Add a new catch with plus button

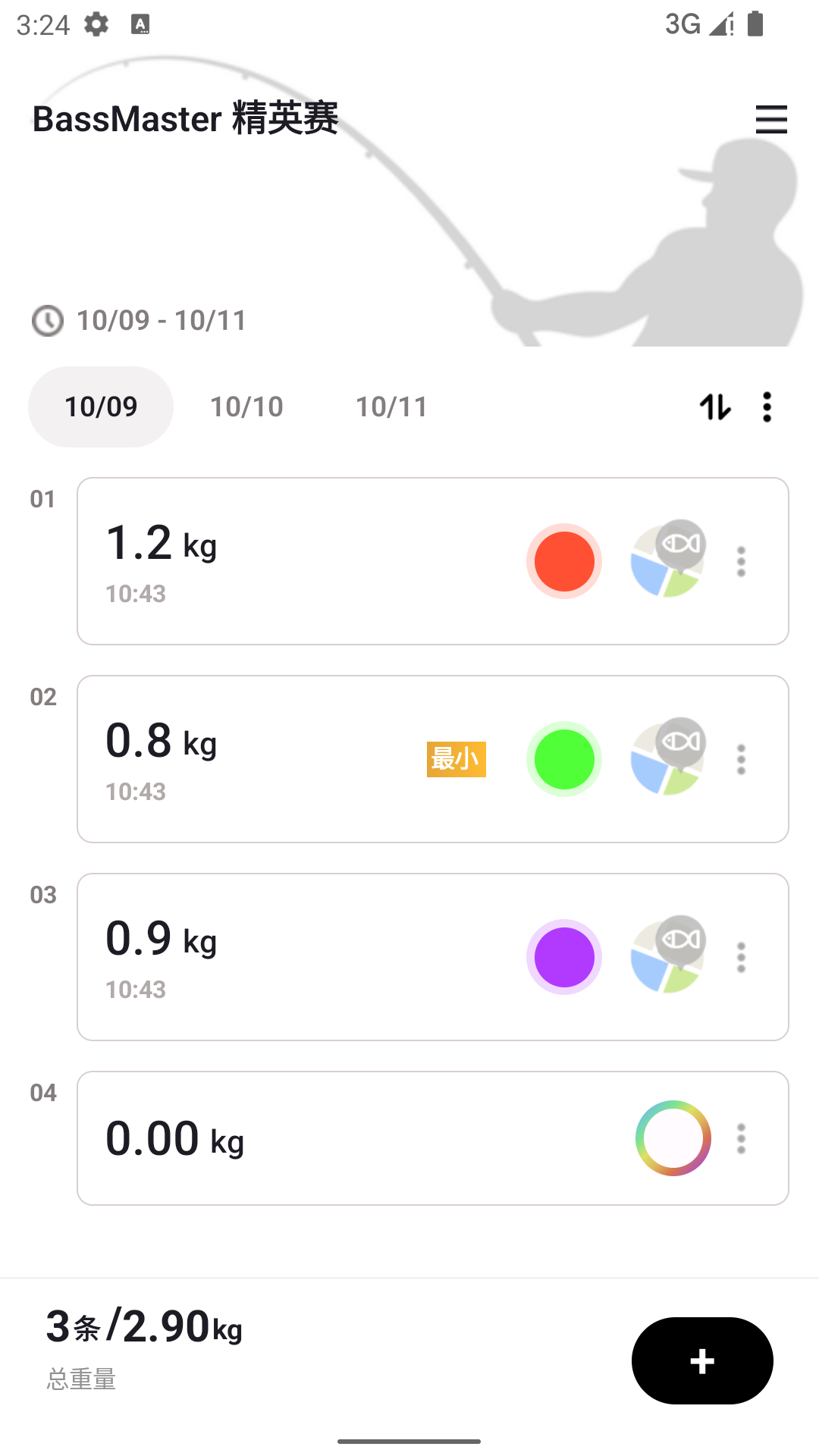tap(702, 1361)
